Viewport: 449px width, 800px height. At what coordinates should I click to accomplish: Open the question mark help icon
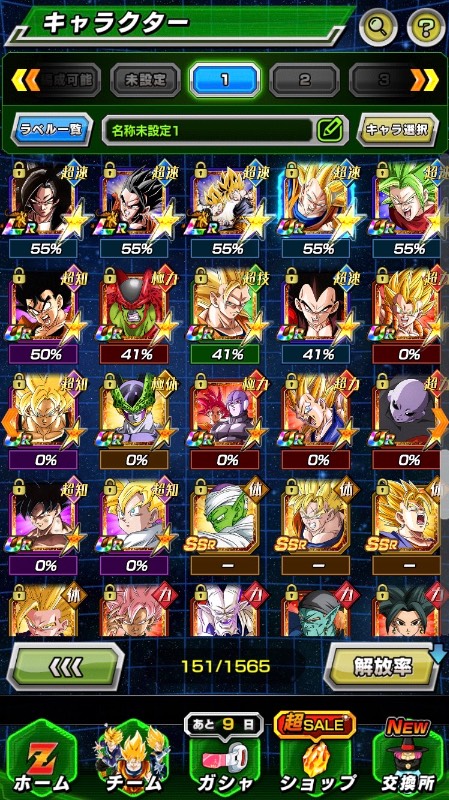426,27
